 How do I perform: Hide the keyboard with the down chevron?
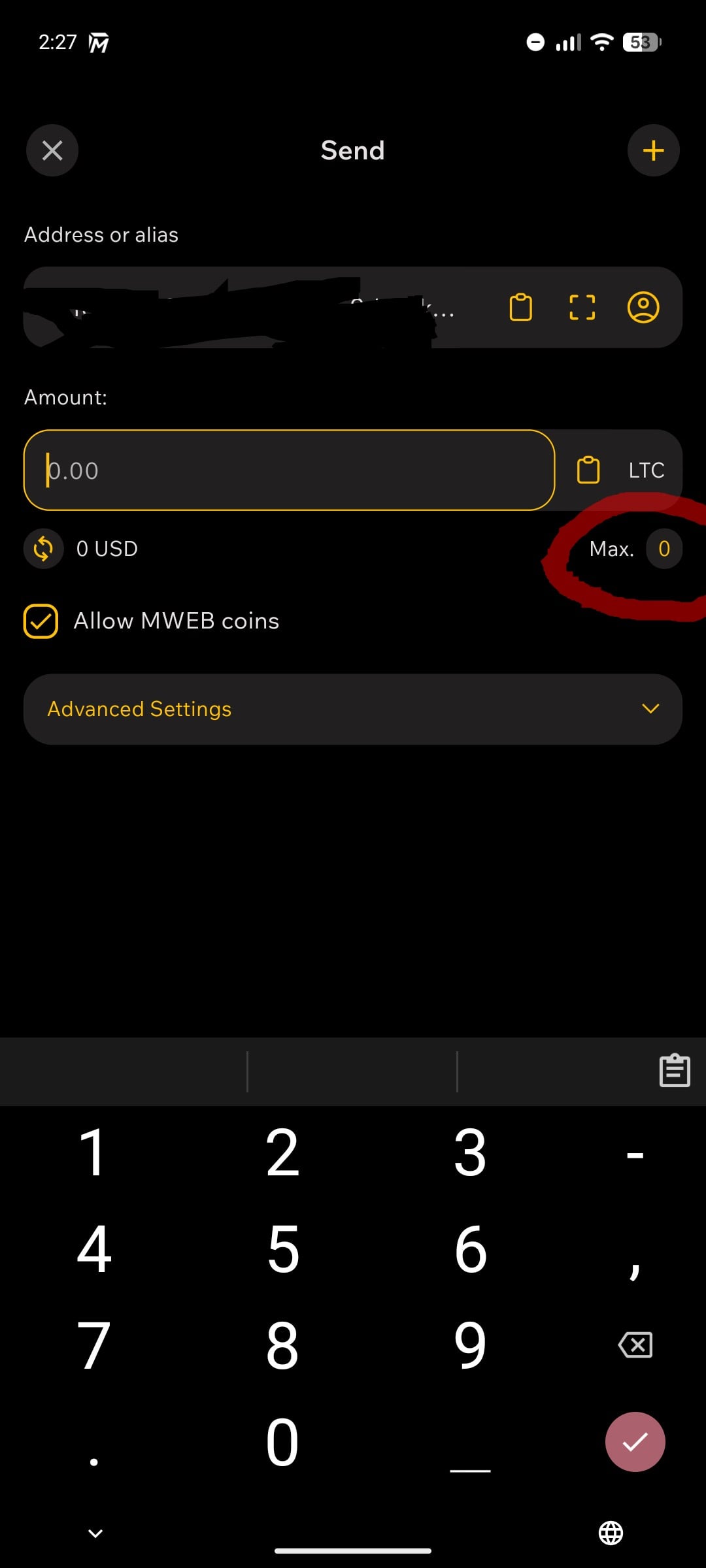95,1533
